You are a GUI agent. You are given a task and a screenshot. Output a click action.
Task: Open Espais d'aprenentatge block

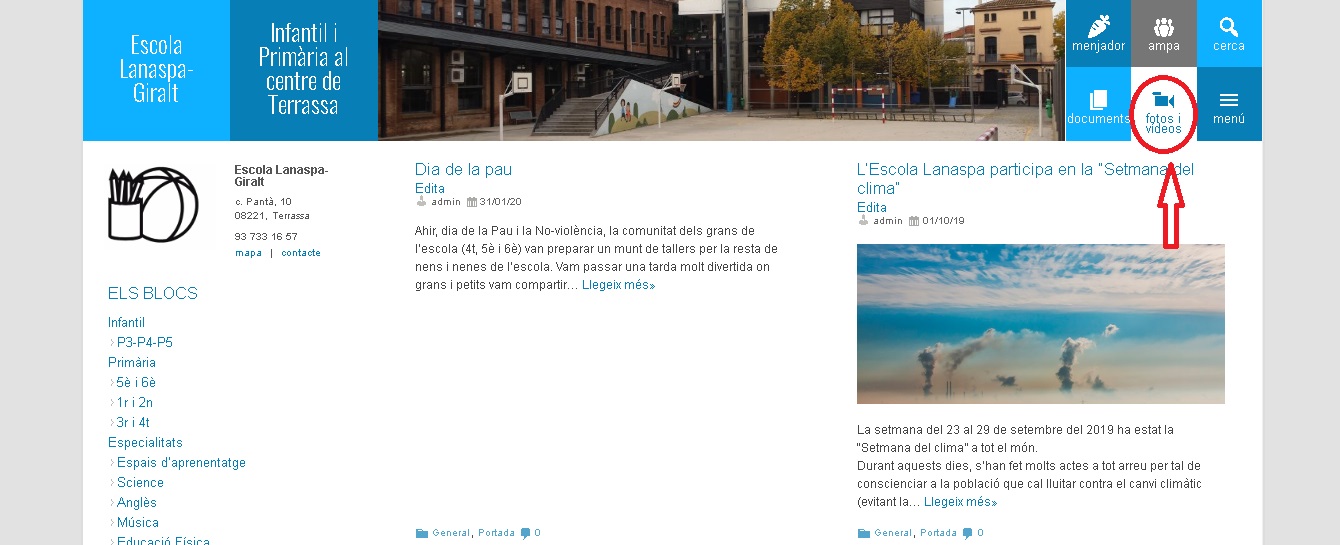tap(181, 462)
